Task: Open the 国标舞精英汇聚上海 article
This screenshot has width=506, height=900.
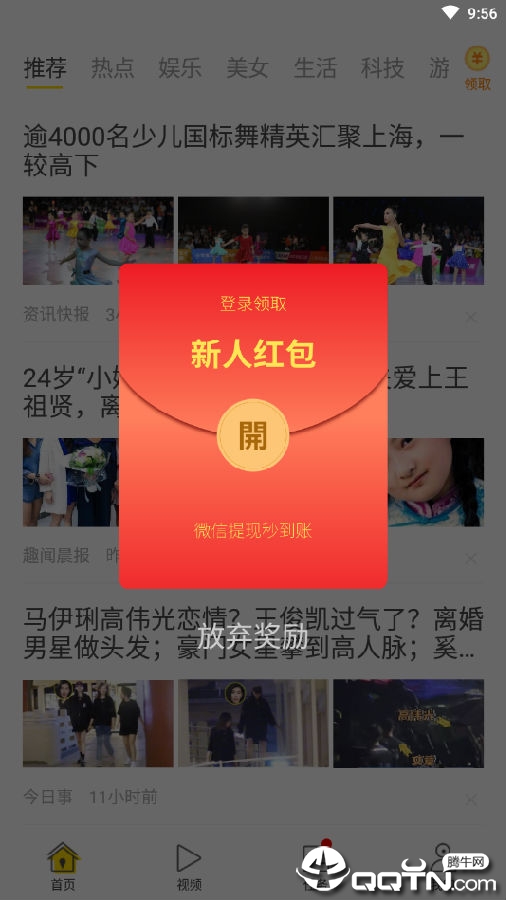Action: point(244,152)
